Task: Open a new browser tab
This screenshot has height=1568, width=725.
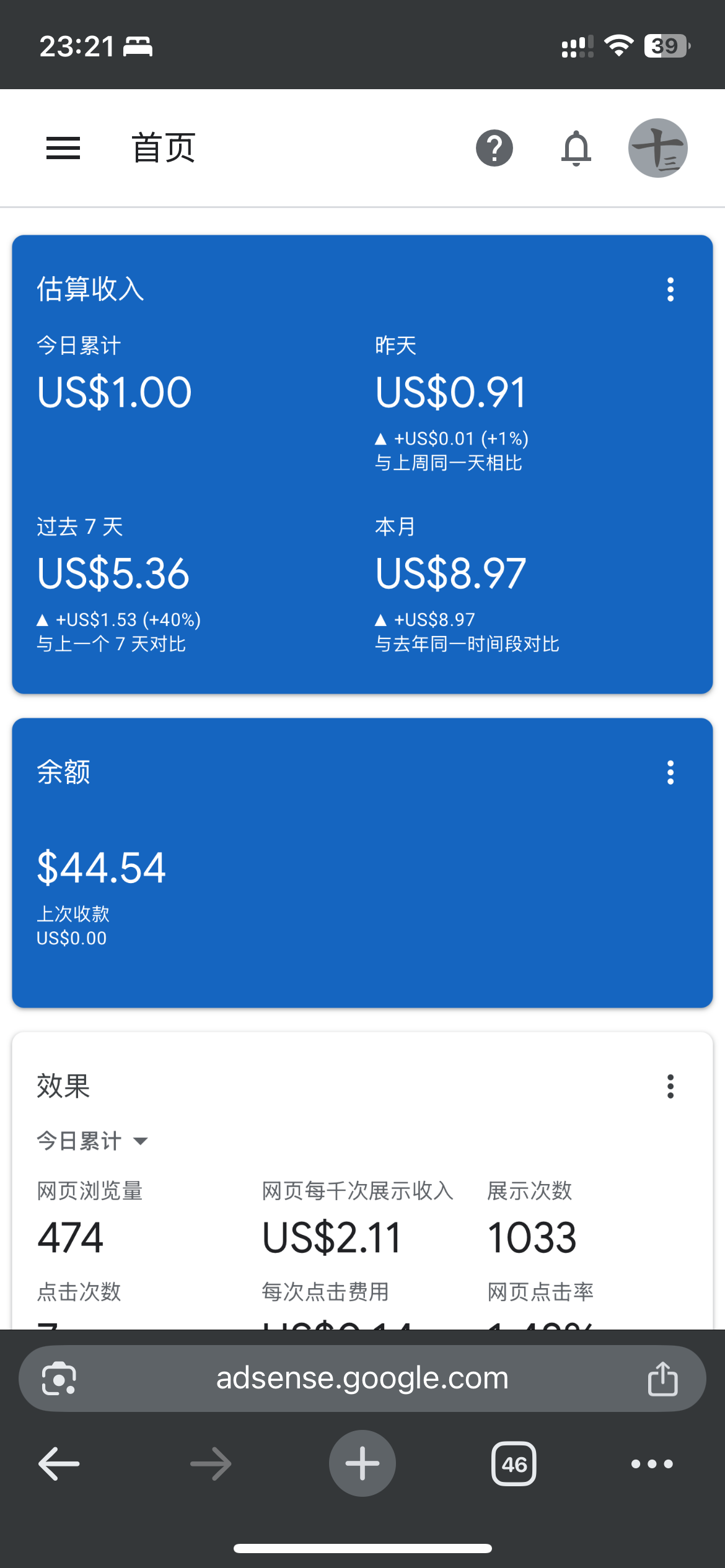Action: coord(362,1464)
